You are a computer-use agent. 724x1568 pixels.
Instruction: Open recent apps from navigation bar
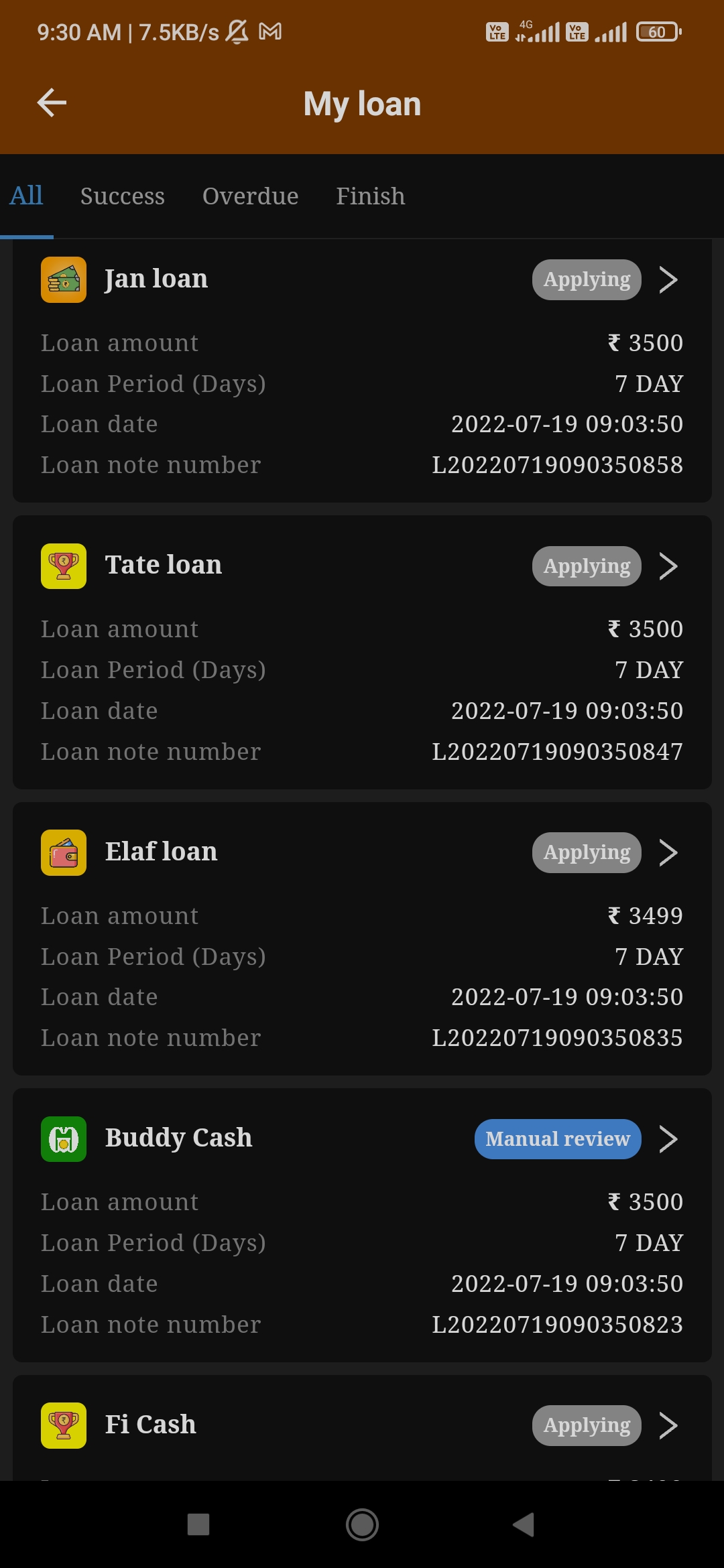pyautogui.click(x=198, y=1524)
